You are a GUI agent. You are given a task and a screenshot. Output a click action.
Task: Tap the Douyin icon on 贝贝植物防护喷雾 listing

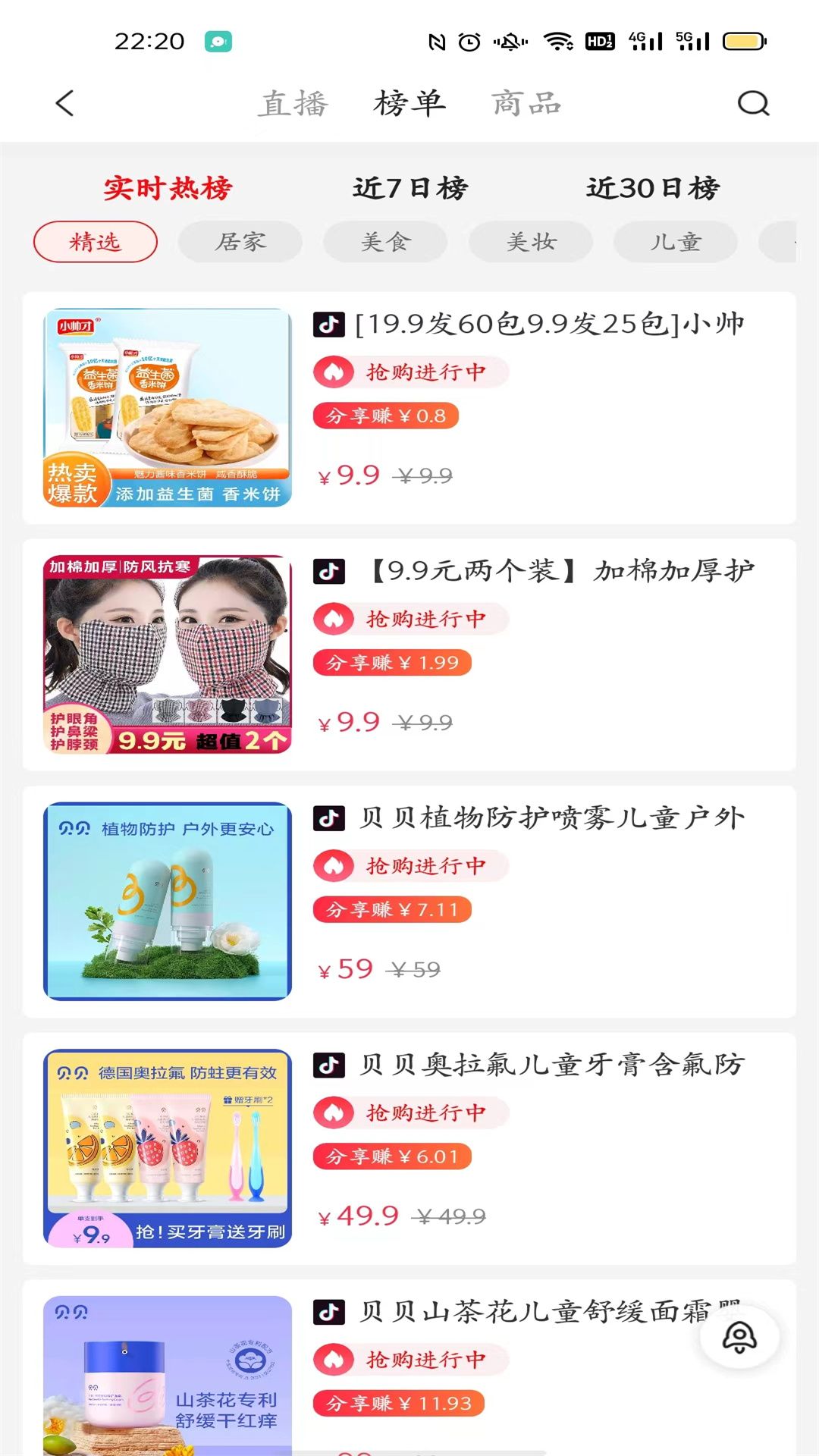click(x=329, y=818)
